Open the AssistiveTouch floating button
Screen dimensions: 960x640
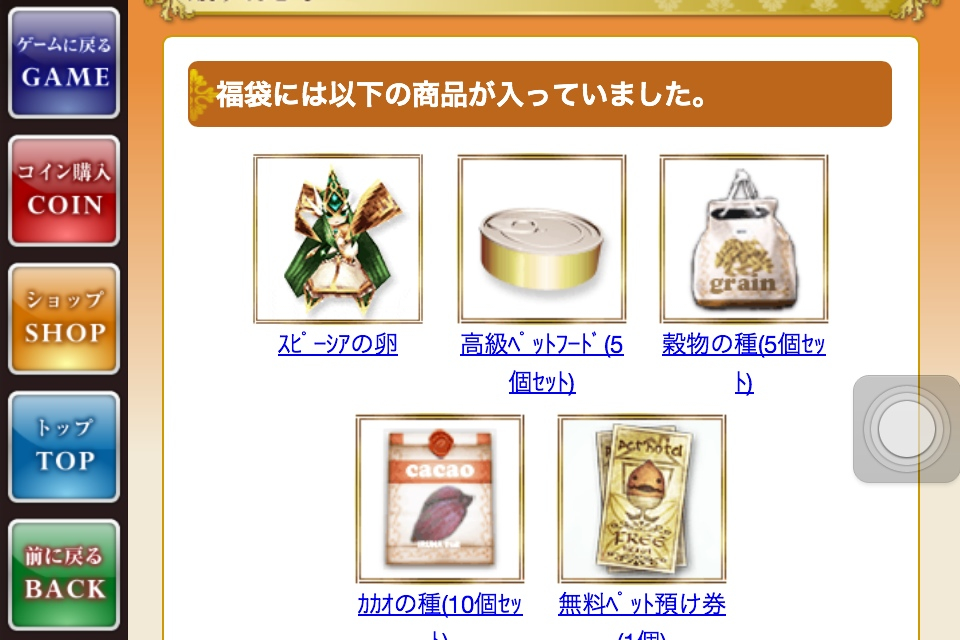(x=906, y=429)
